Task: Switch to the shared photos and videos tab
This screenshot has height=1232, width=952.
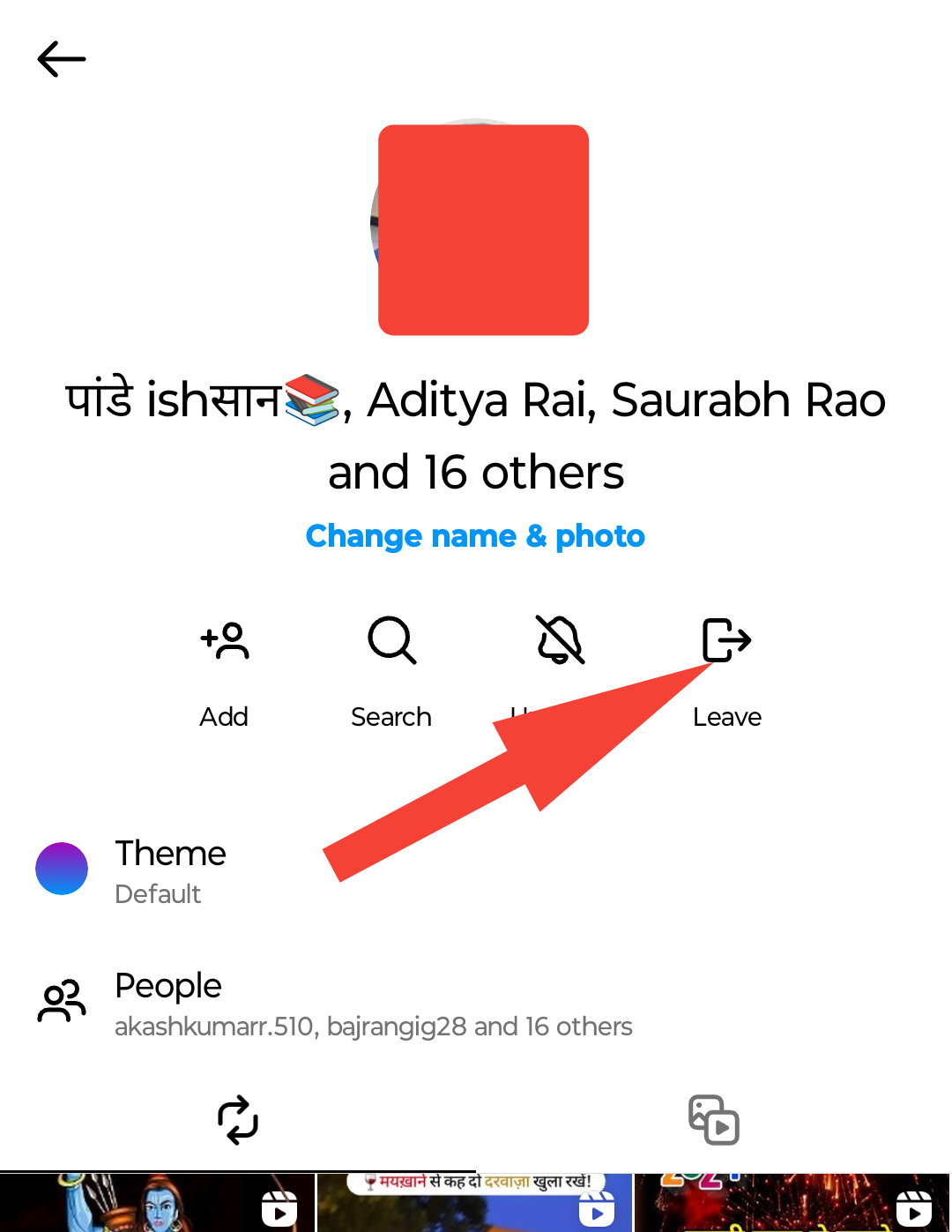Action: (x=713, y=1120)
